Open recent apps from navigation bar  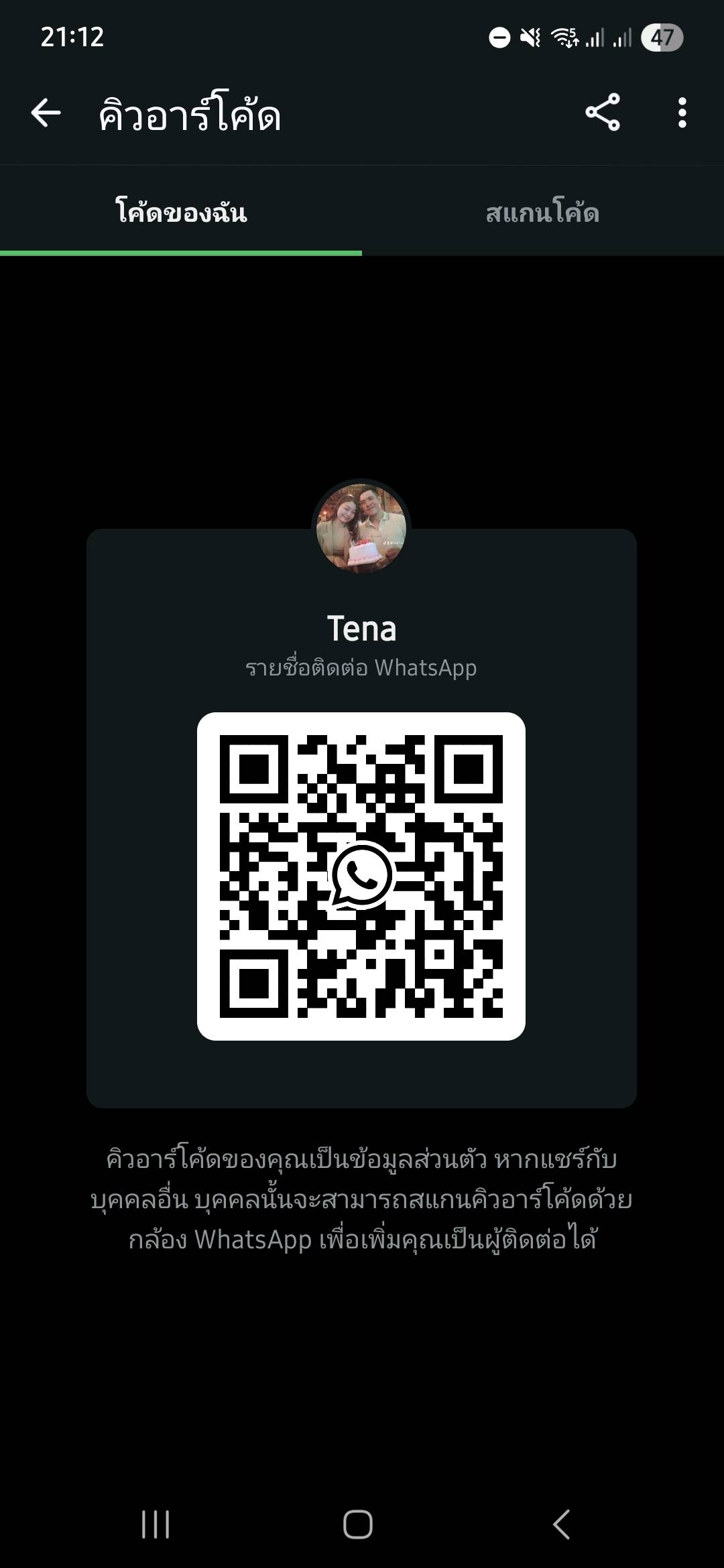(x=156, y=1524)
